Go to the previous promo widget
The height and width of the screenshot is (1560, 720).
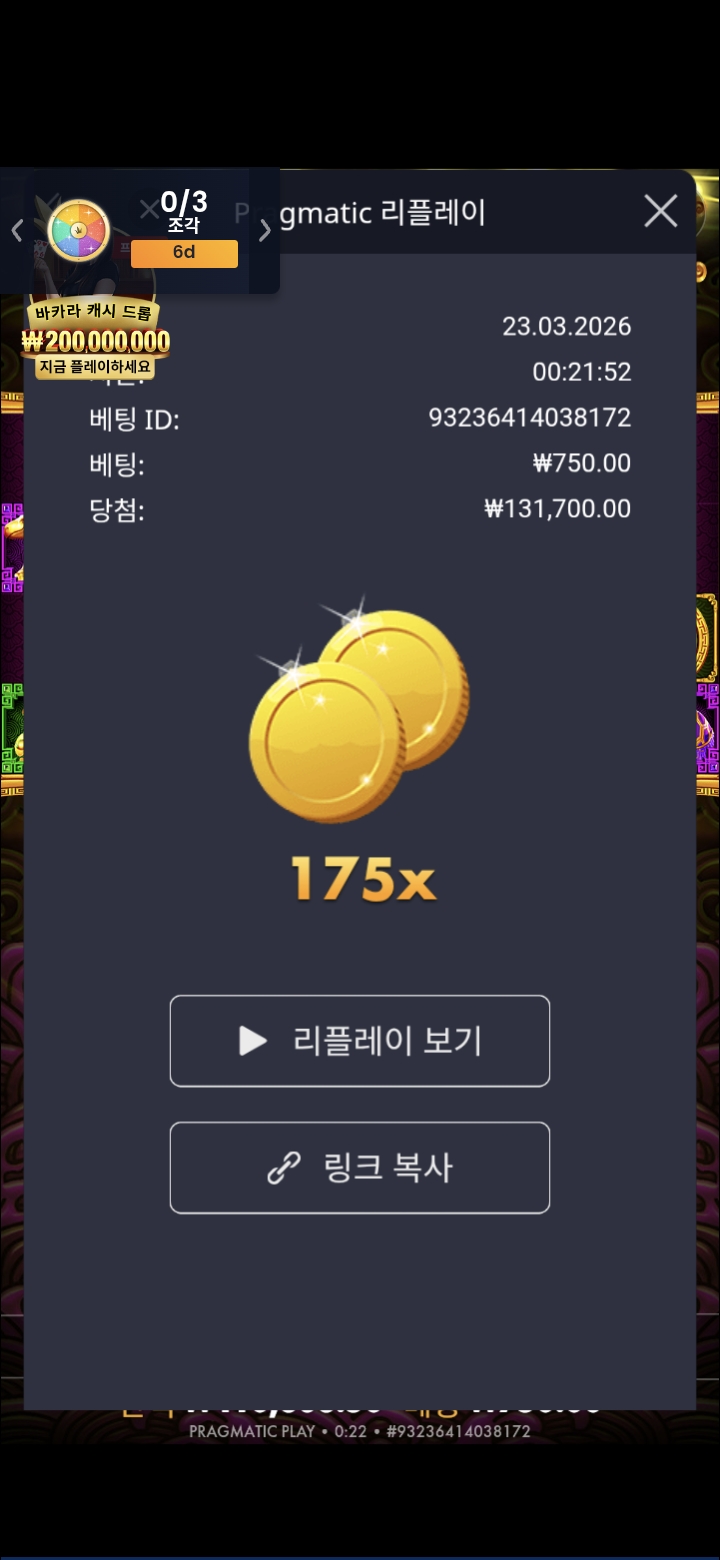[17, 231]
